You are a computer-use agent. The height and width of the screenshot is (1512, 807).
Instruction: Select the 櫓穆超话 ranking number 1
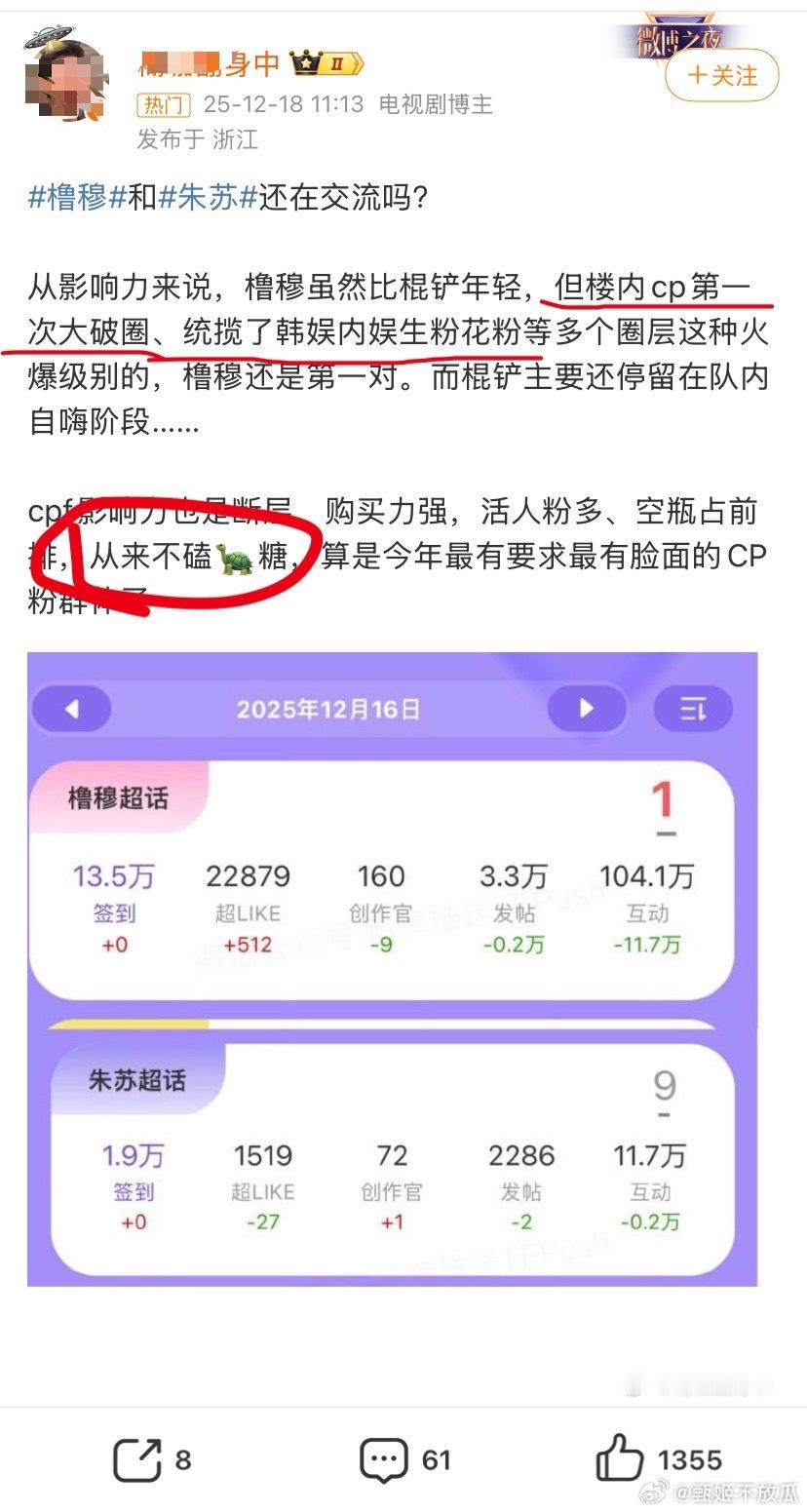663,798
